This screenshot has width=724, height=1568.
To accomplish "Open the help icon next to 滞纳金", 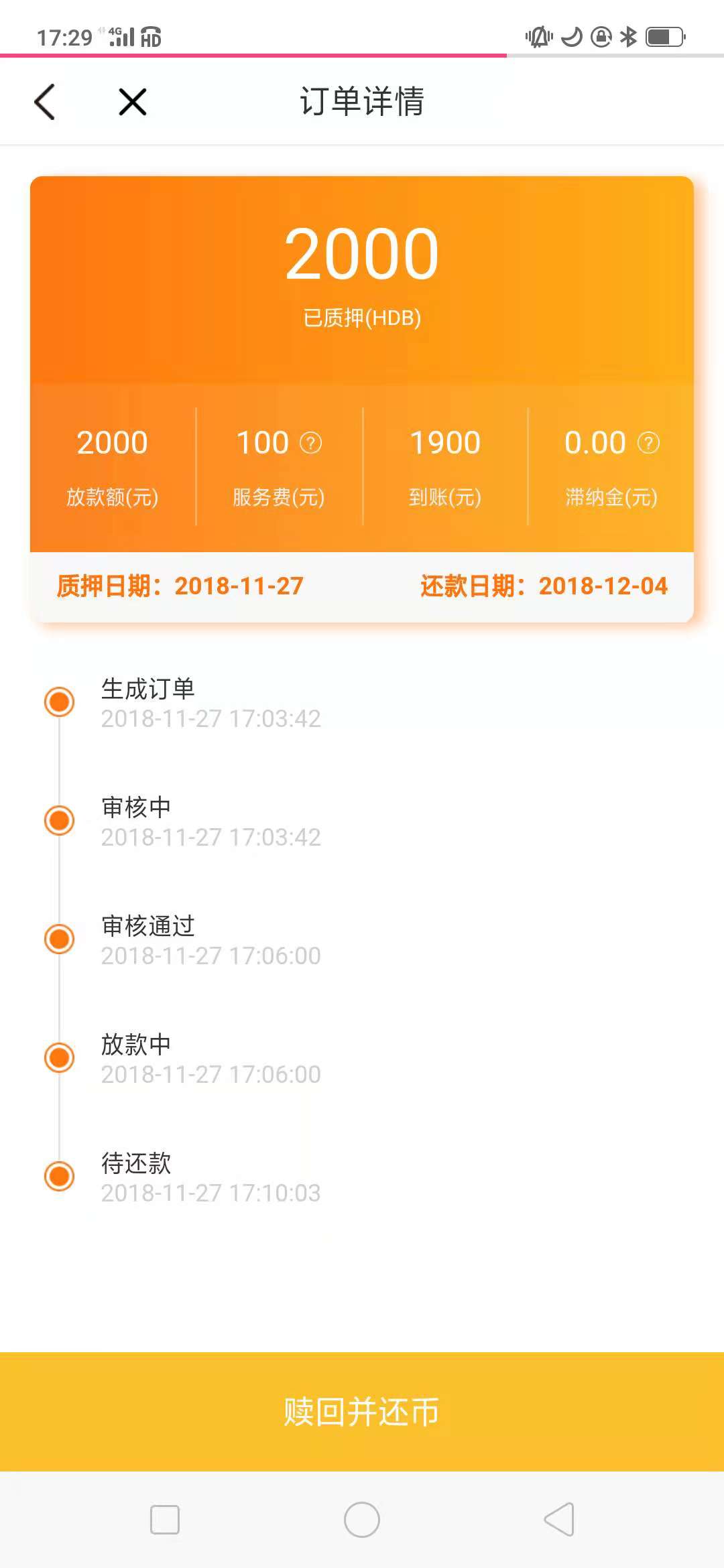I will [648, 443].
